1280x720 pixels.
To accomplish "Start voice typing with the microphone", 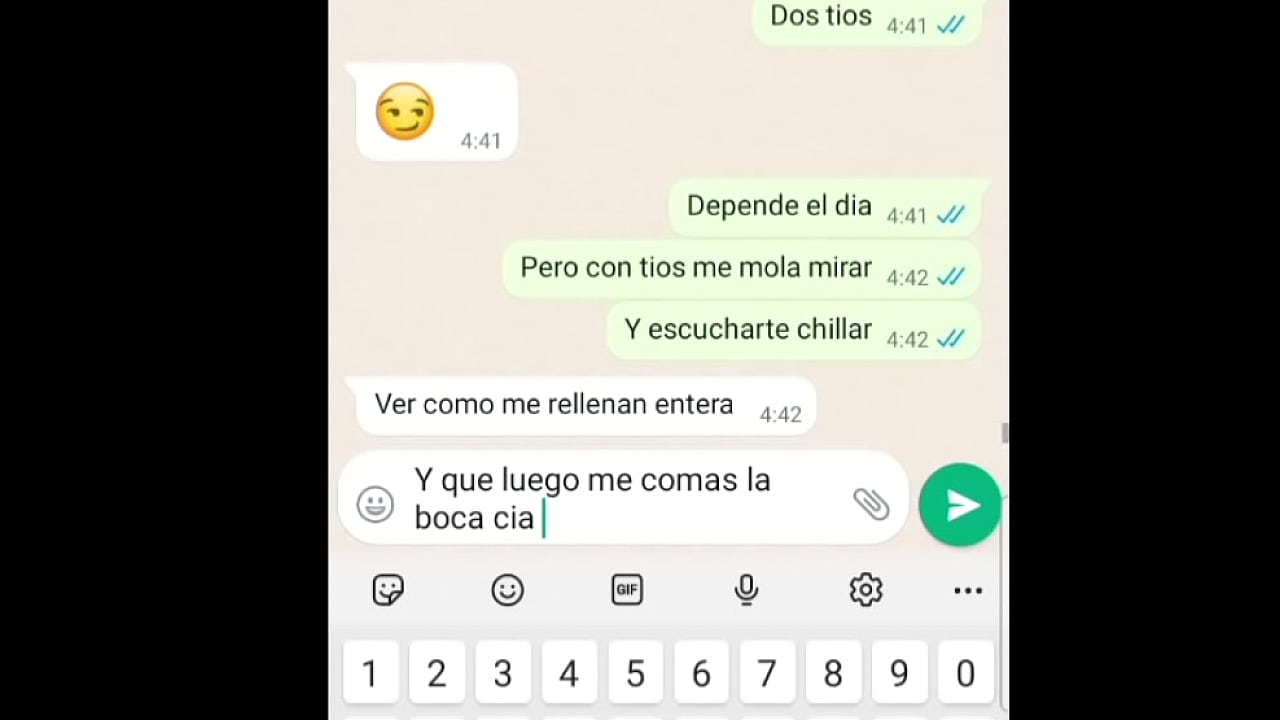I will [x=746, y=590].
